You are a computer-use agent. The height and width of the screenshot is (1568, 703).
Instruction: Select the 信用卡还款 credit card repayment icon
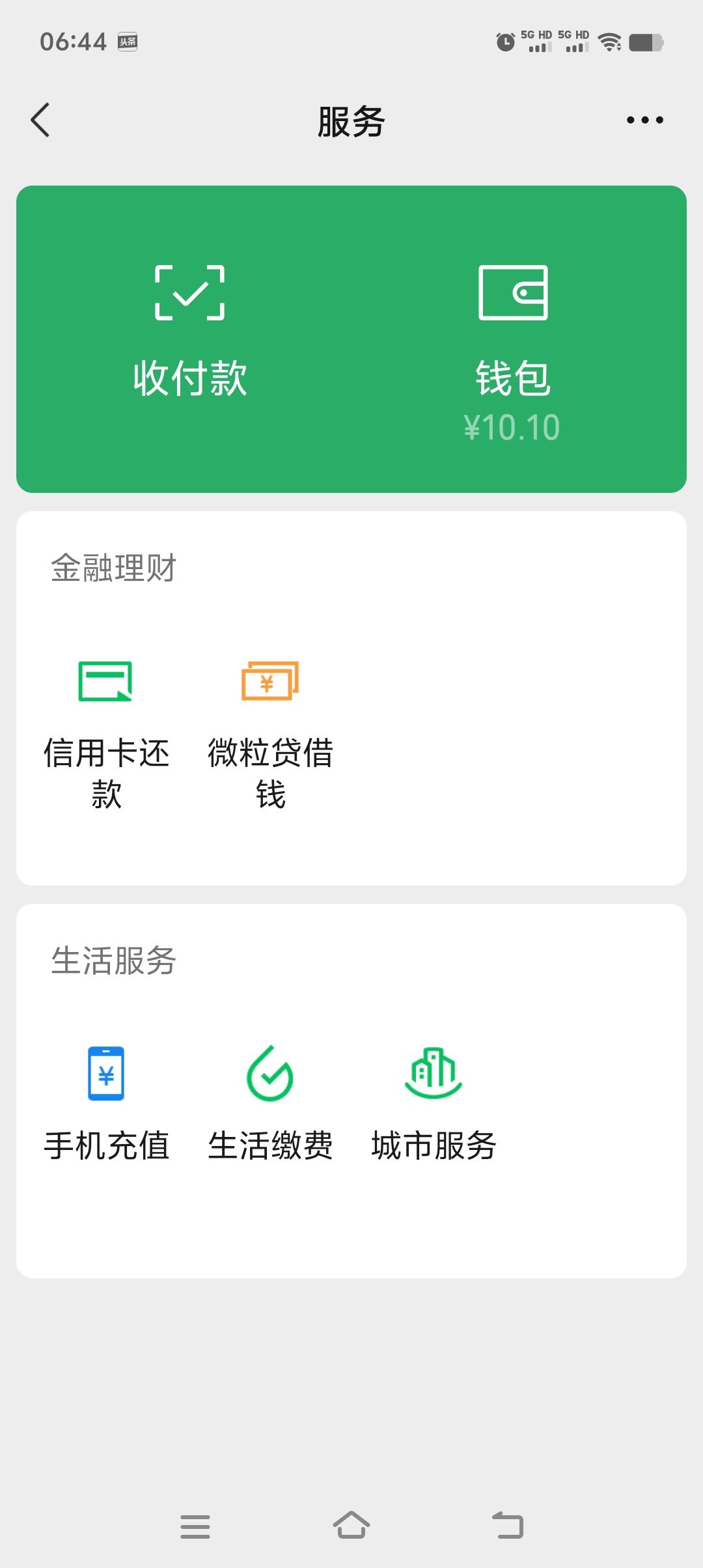tap(106, 682)
